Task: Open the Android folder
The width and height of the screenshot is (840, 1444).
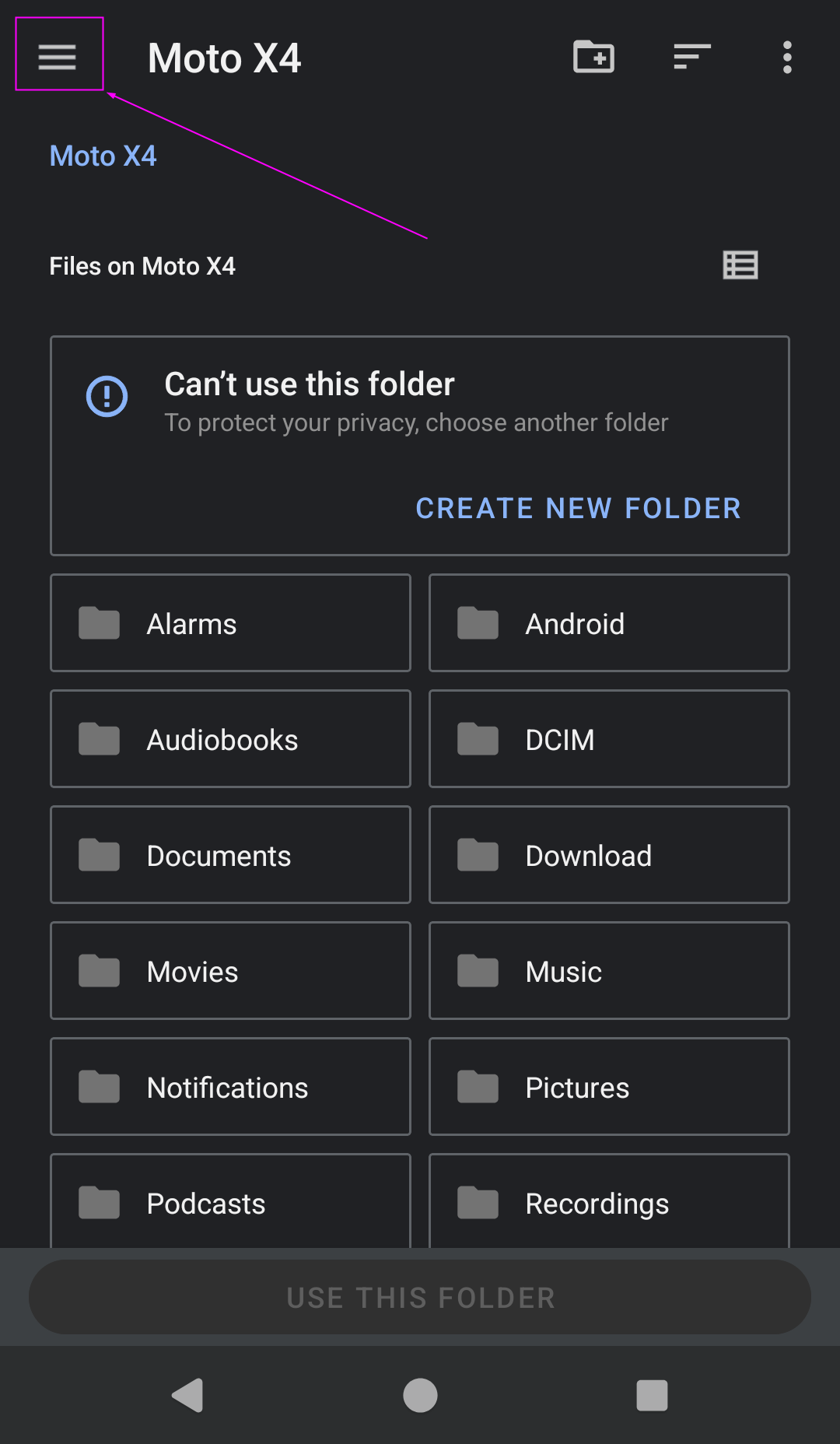Action: (609, 623)
